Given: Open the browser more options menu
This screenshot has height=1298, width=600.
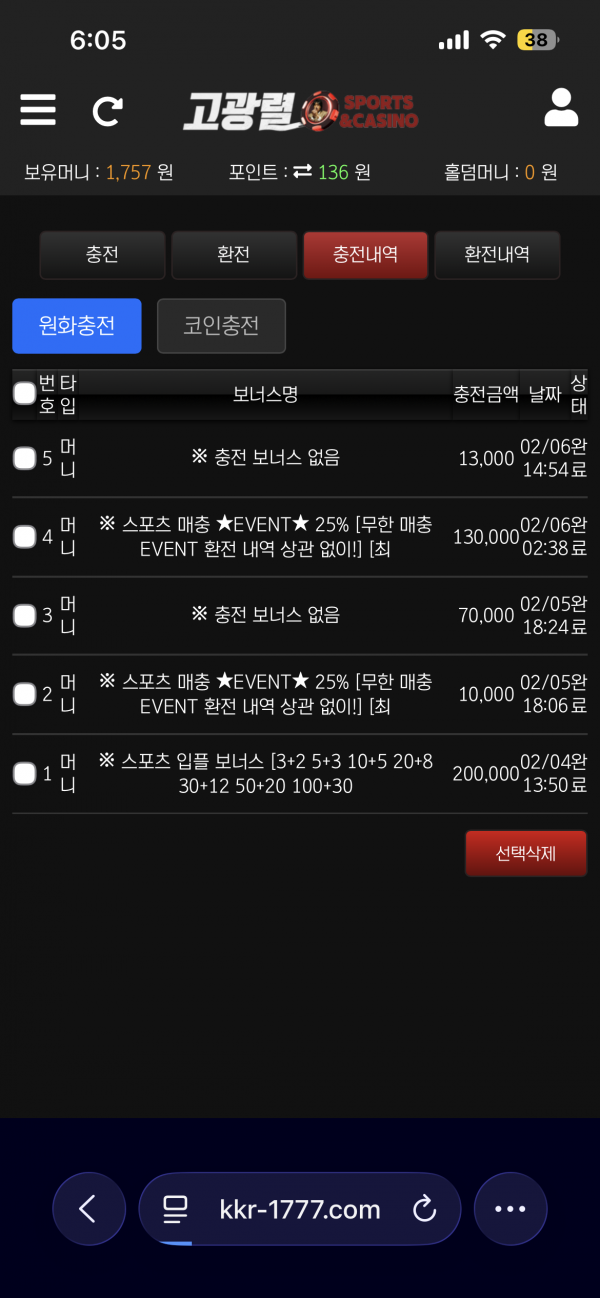Looking at the screenshot, I should [x=510, y=1209].
